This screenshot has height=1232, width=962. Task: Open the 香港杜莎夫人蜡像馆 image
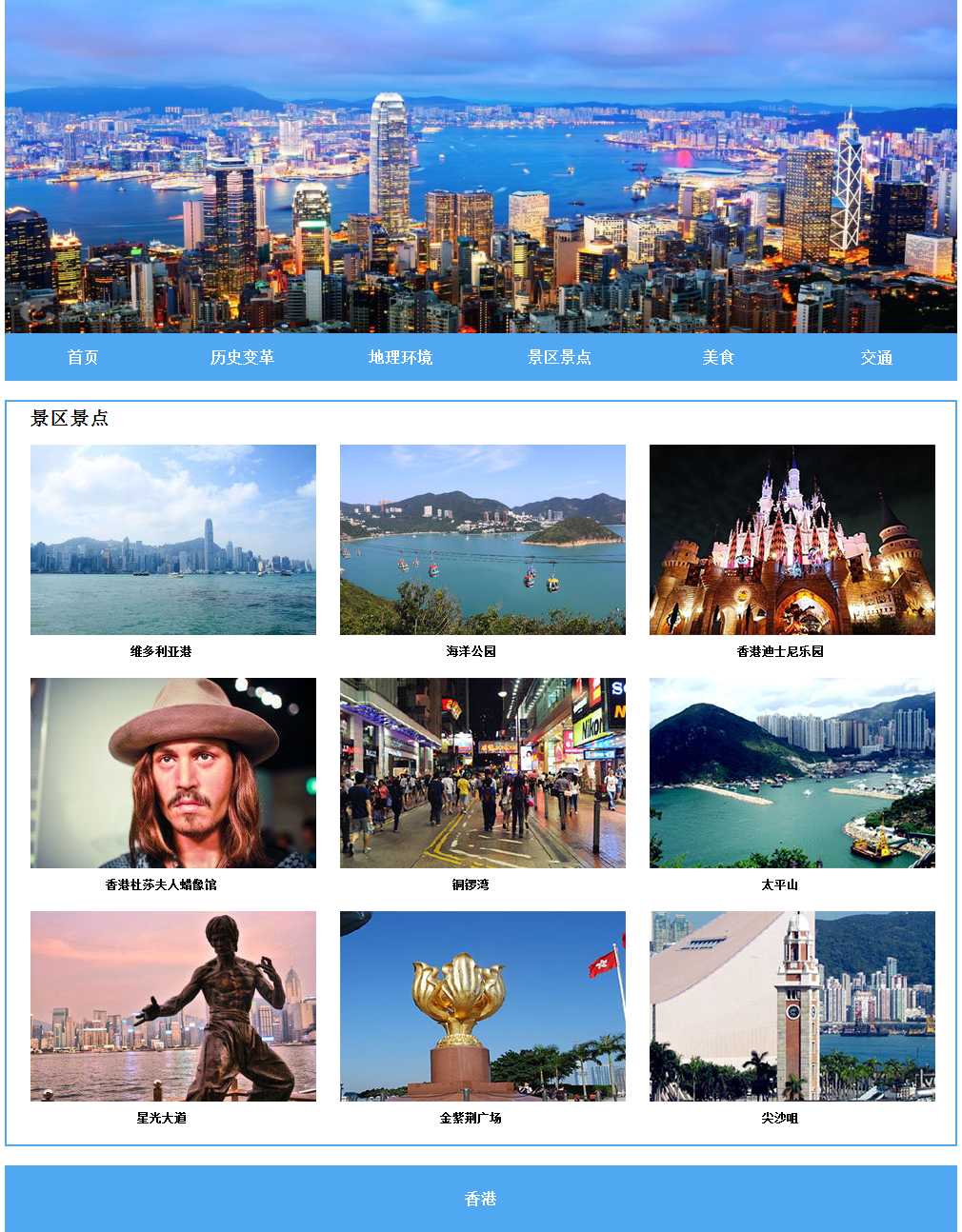173,773
